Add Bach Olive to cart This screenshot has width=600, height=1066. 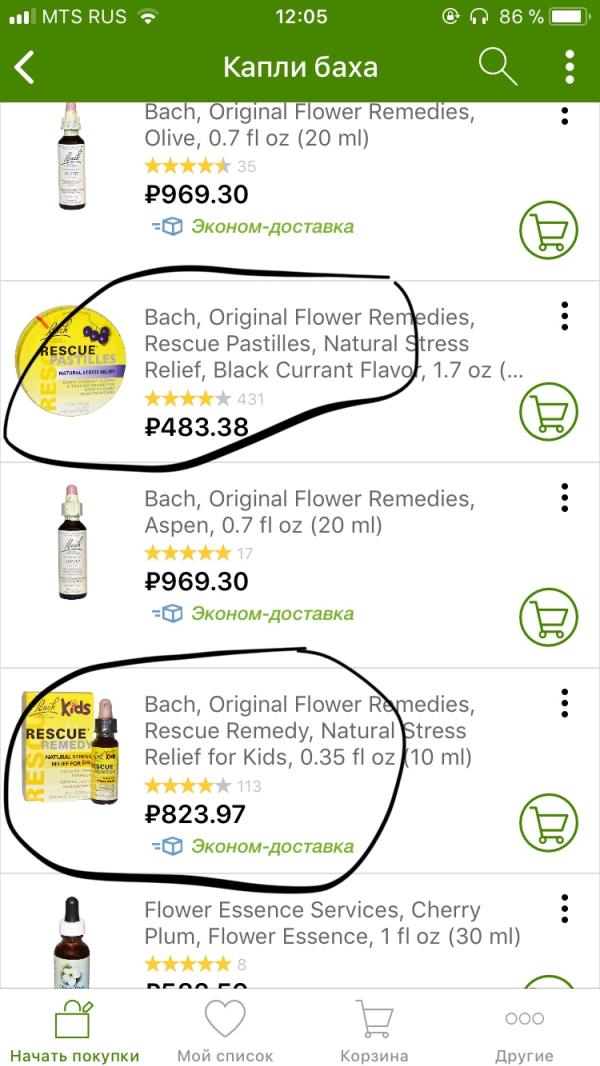(x=549, y=231)
